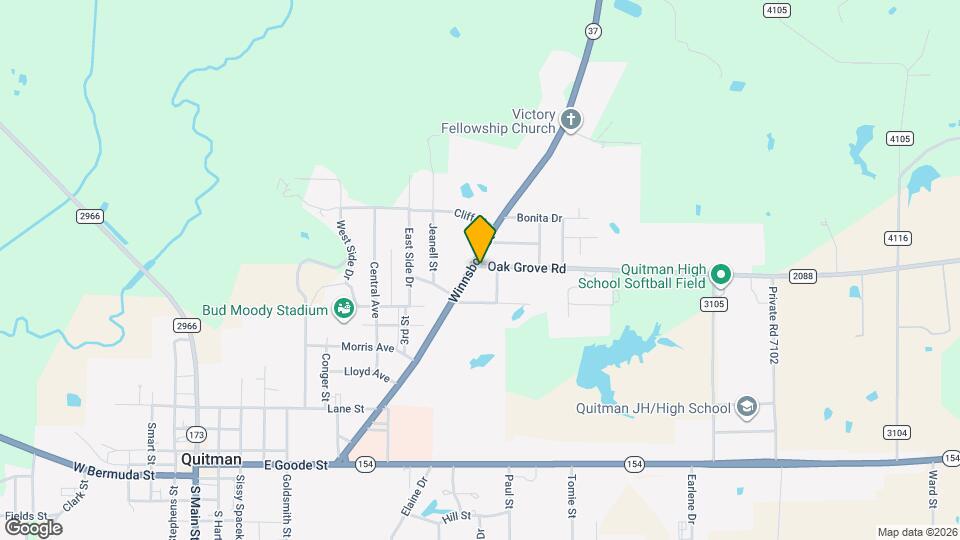960x540 pixels.
Task: Open Victory Fellowship Church map pin
Action: point(570,121)
